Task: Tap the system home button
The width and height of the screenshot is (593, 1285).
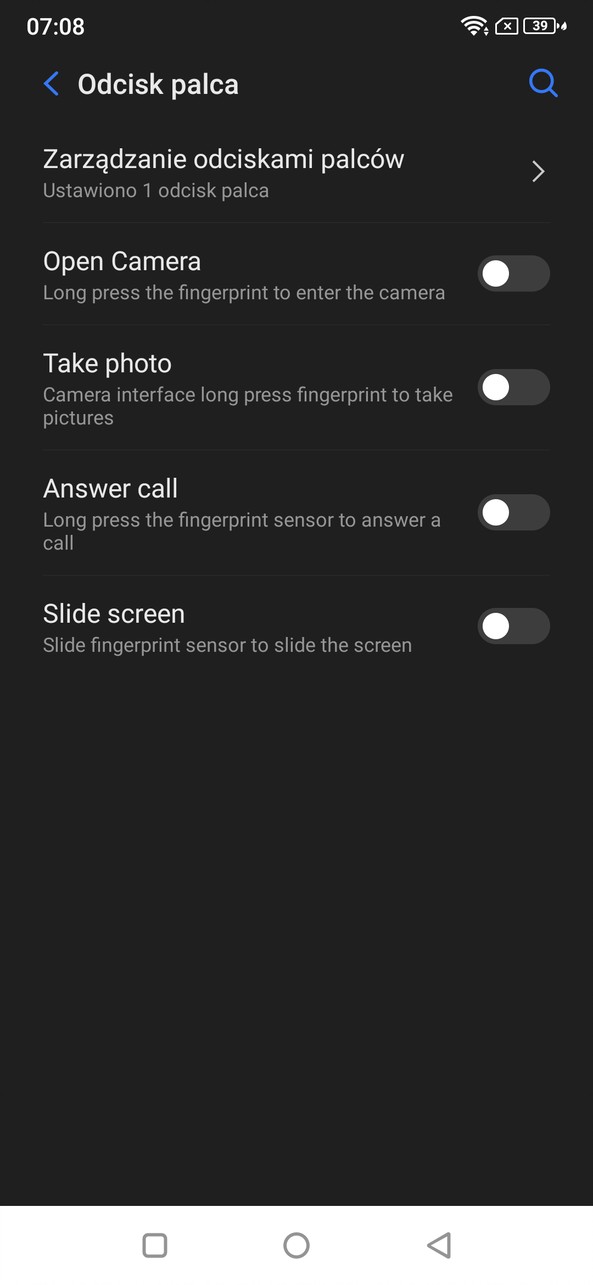Action: [296, 1245]
